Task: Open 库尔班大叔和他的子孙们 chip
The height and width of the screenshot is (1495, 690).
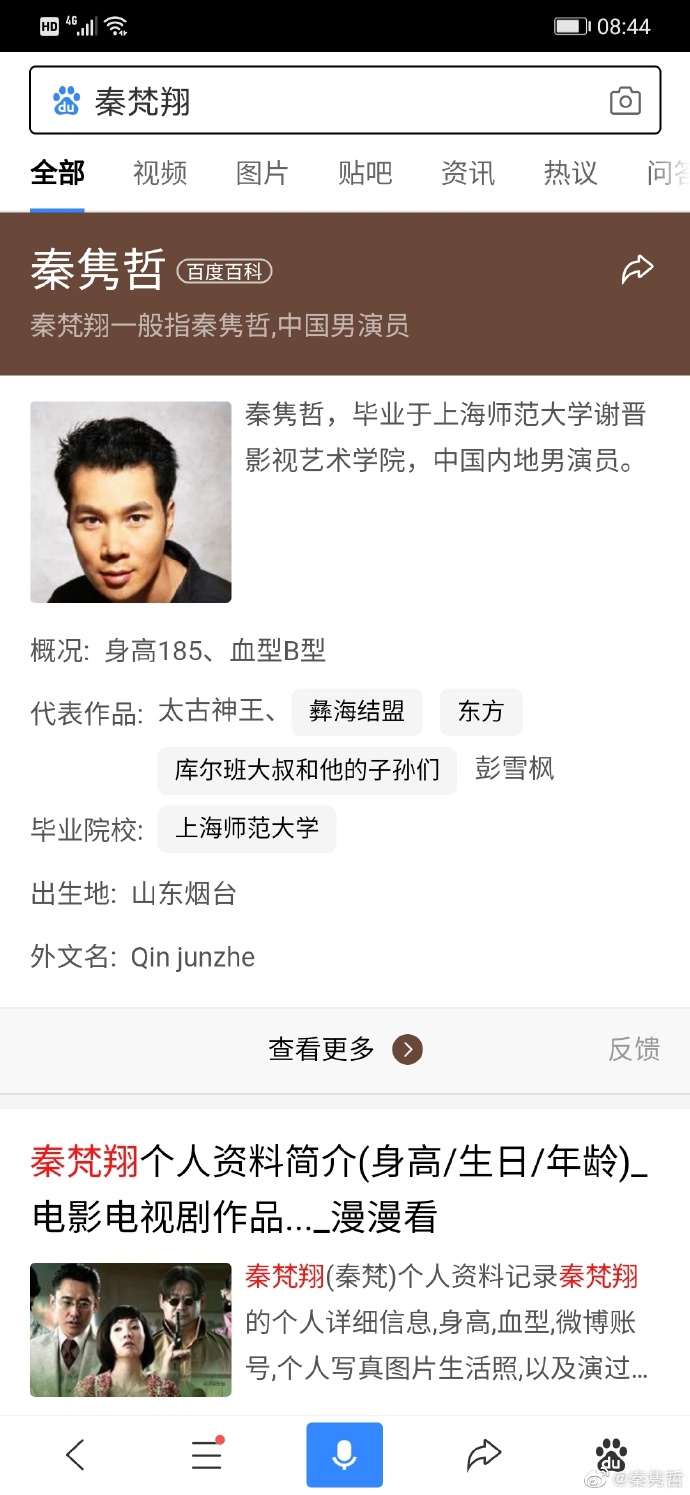Action: point(307,770)
